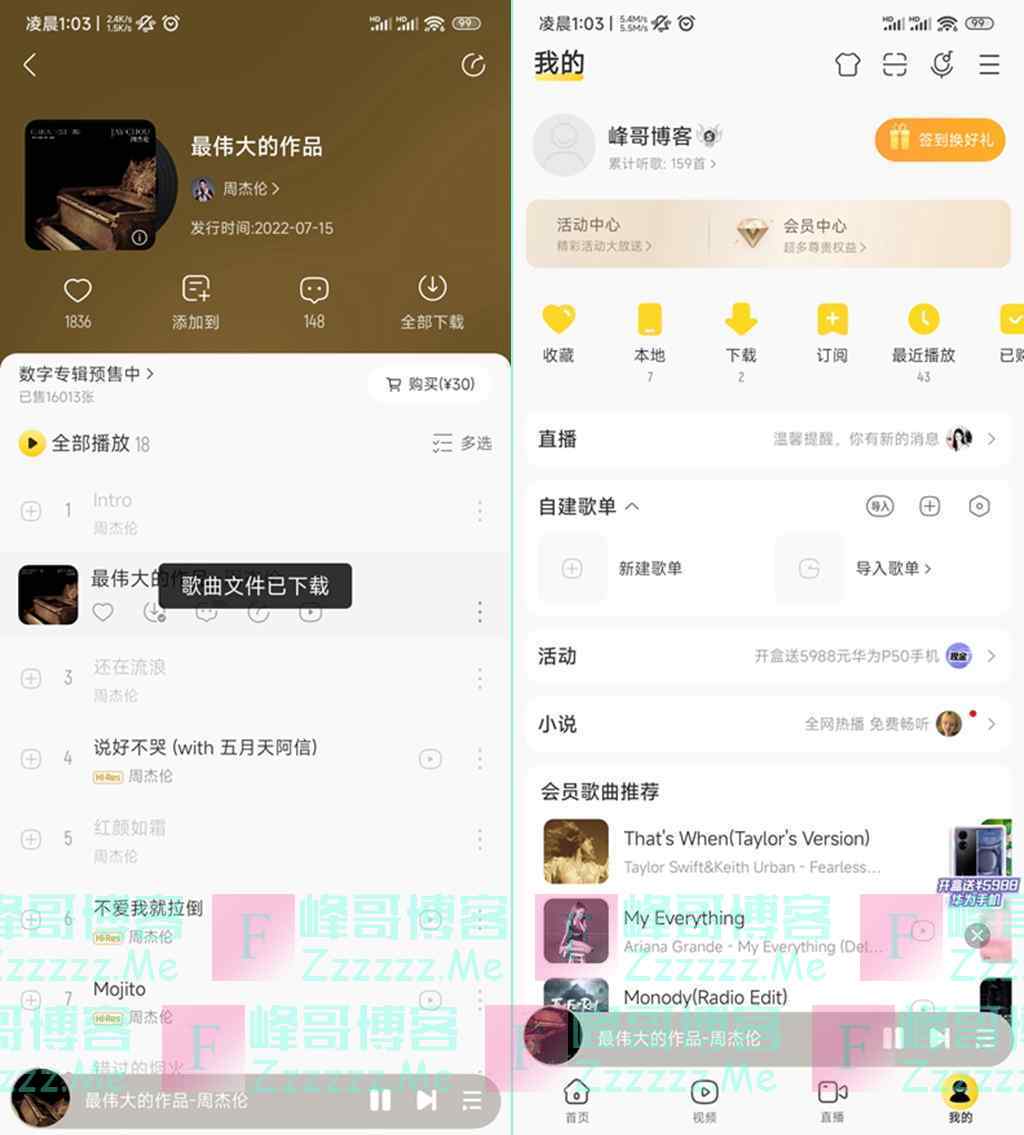Open 会员中心 membership center
Viewport: 1024px width, 1135px height.
(x=814, y=233)
